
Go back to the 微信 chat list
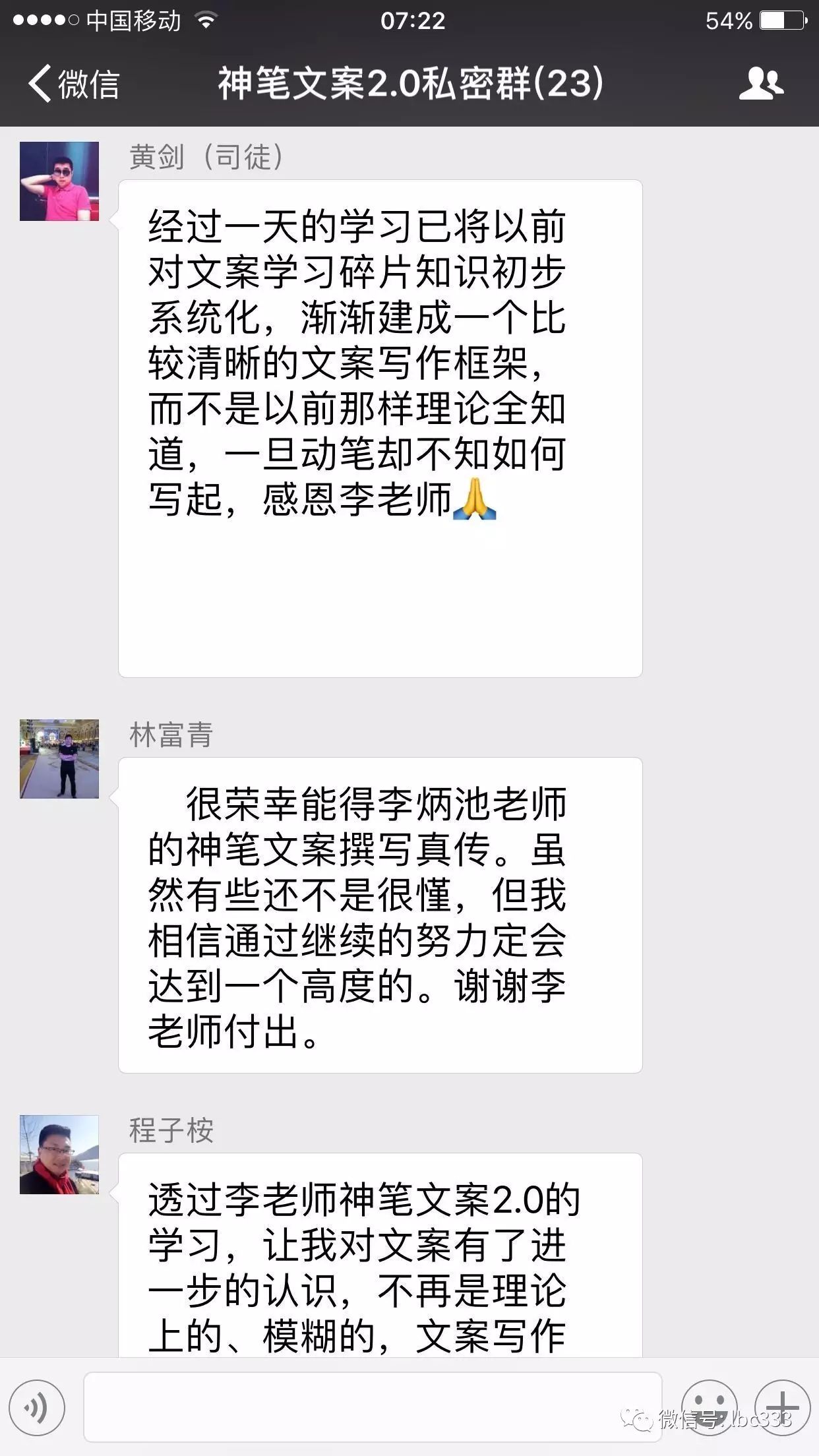(x=73, y=84)
